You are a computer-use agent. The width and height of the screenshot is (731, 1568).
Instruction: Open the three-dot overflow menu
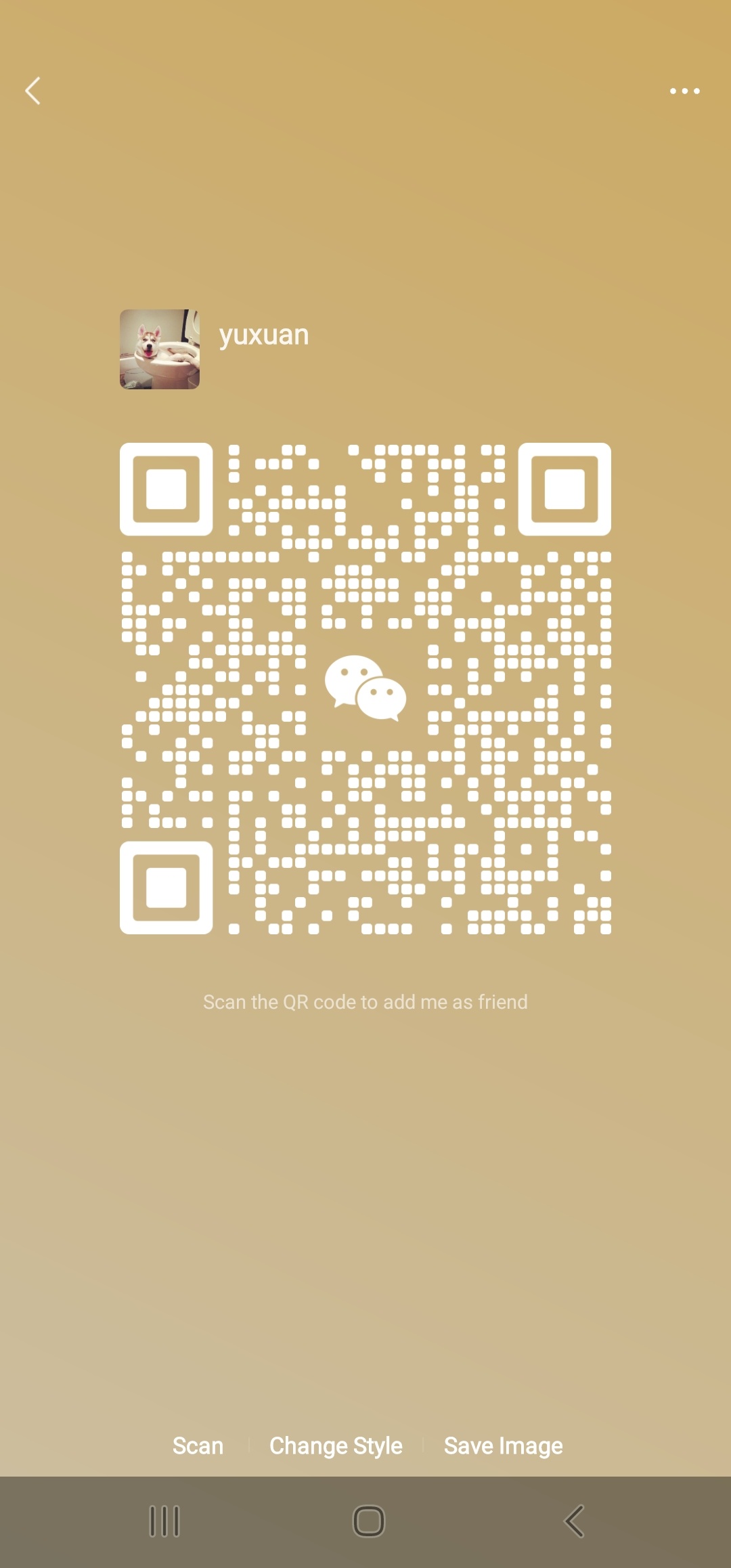[x=684, y=91]
